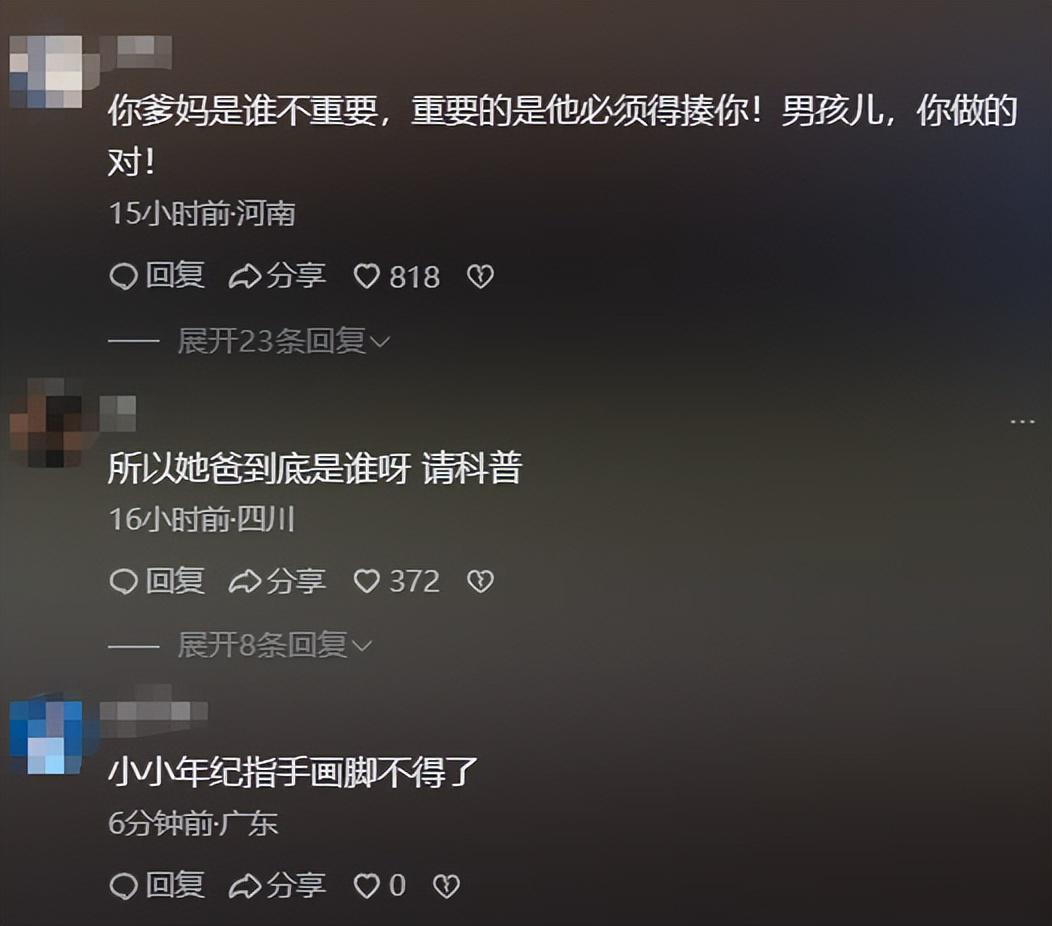Expand the 8 replies
The height and width of the screenshot is (926, 1052).
pyautogui.click(x=274, y=645)
